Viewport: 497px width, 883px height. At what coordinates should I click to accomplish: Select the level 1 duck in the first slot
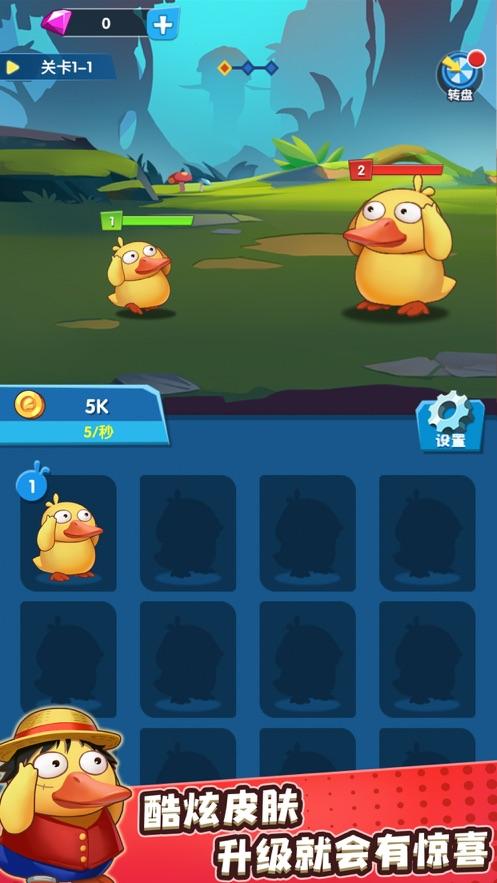68,533
